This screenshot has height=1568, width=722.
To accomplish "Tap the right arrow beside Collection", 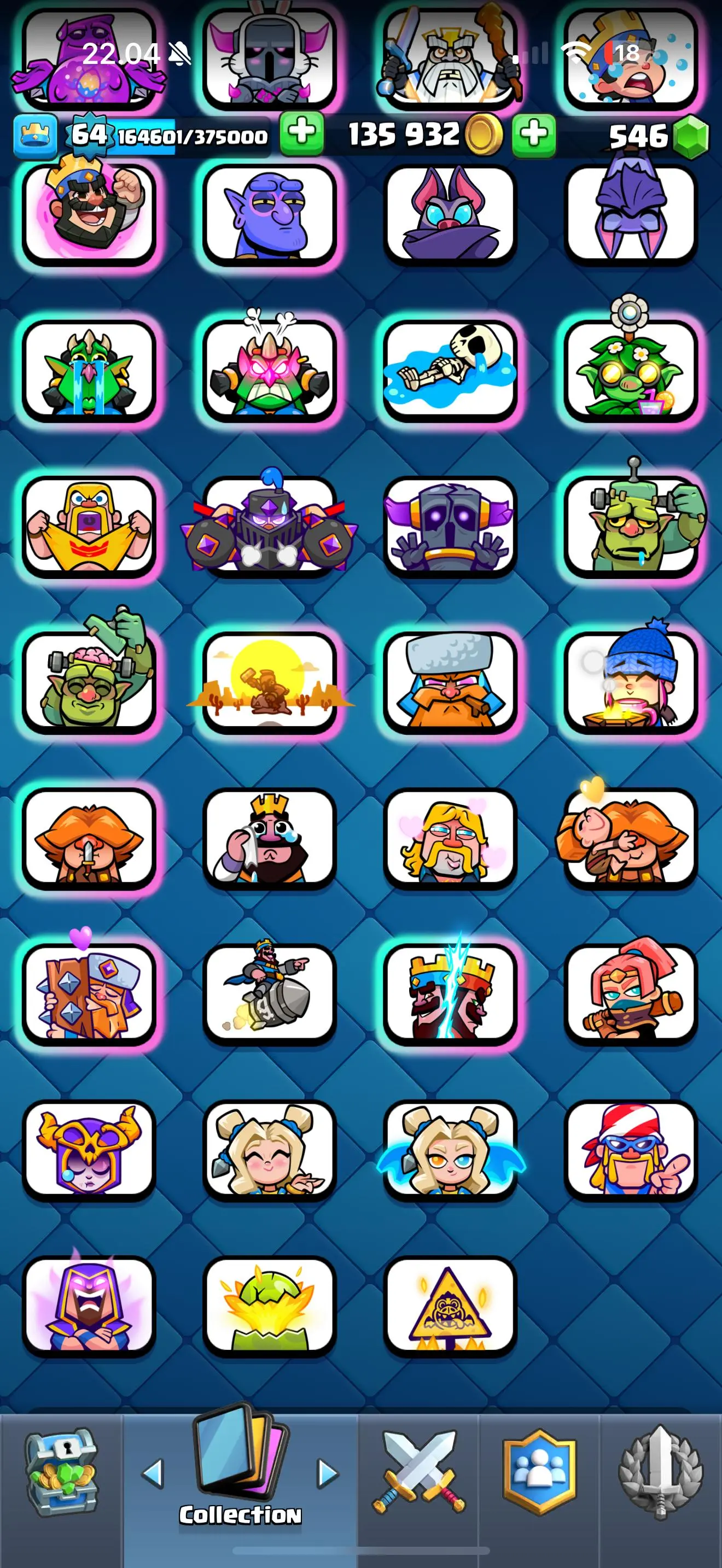I will [328, 1473].
